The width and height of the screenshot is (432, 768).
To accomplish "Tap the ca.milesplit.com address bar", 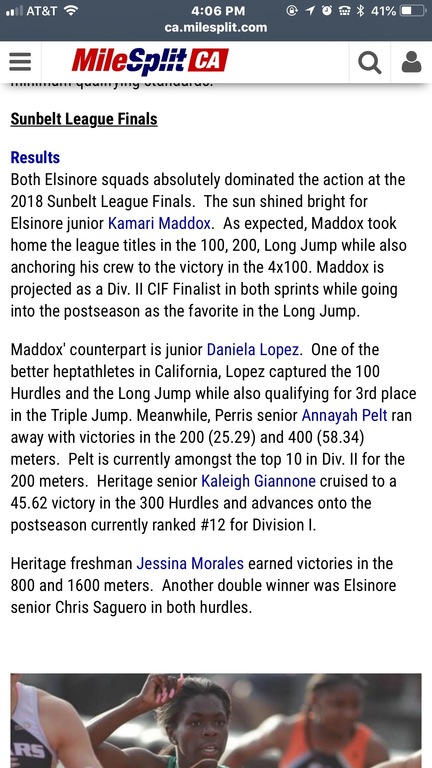I will coord(216,27).
